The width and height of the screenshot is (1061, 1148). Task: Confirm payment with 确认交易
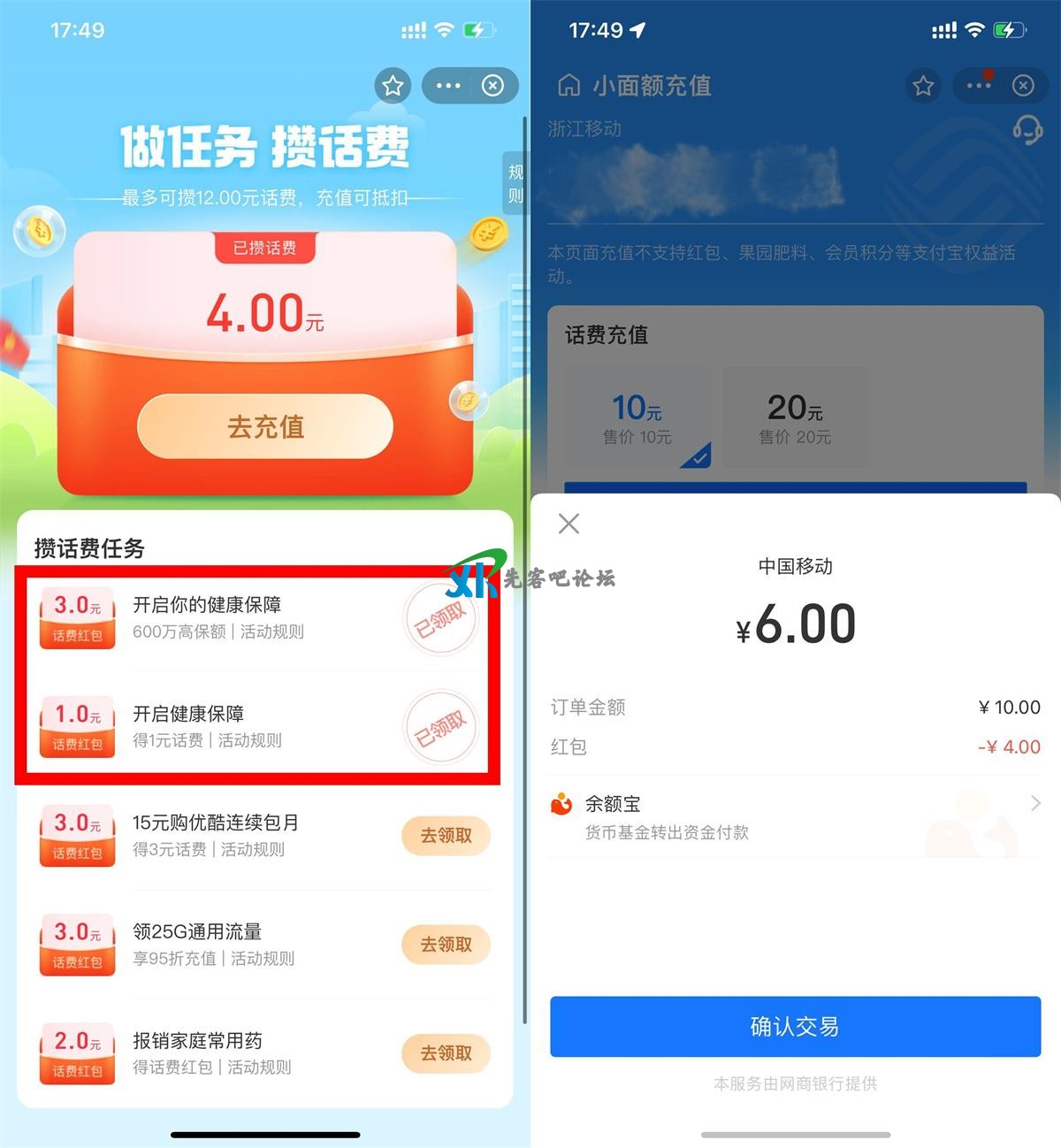795,1026
